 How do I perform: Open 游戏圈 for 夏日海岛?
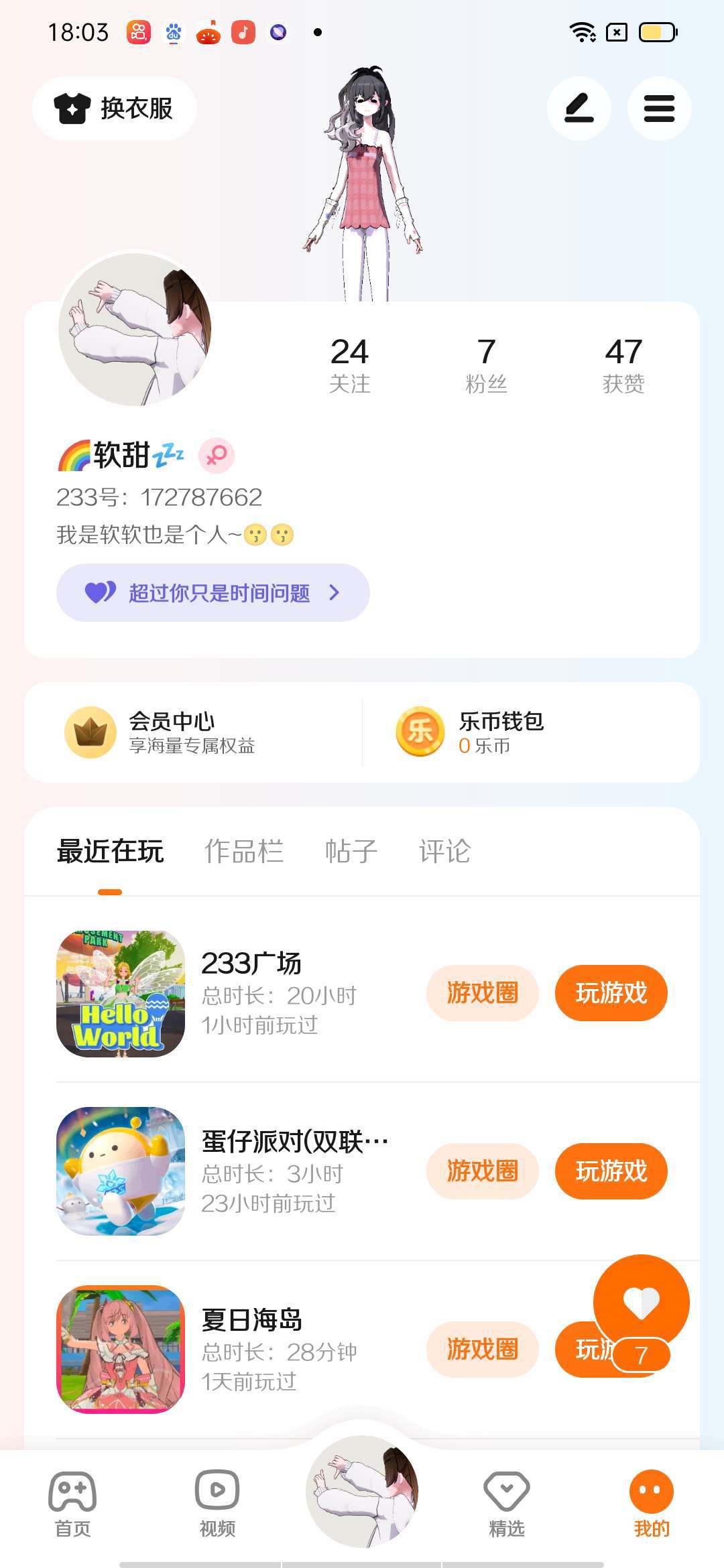click(483, 1350)
